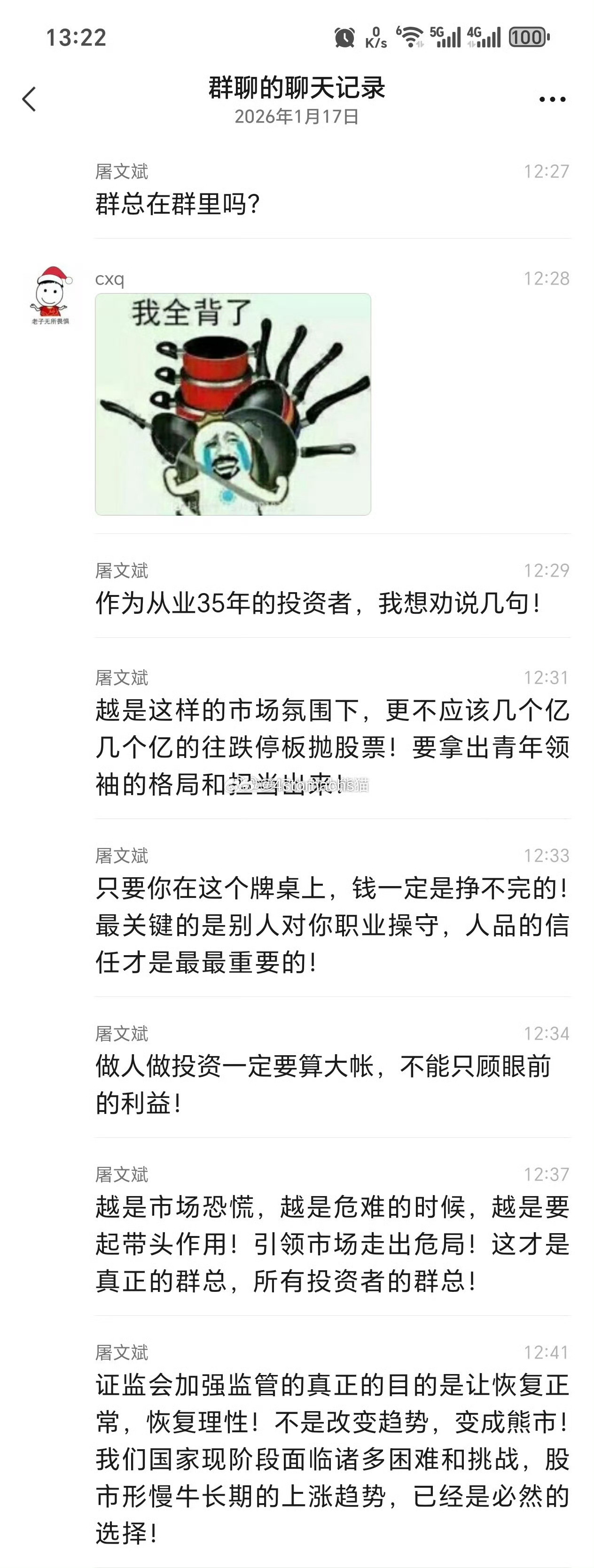Open the three-dot overflow menu

pyautogui.click(x=552, y=99)
